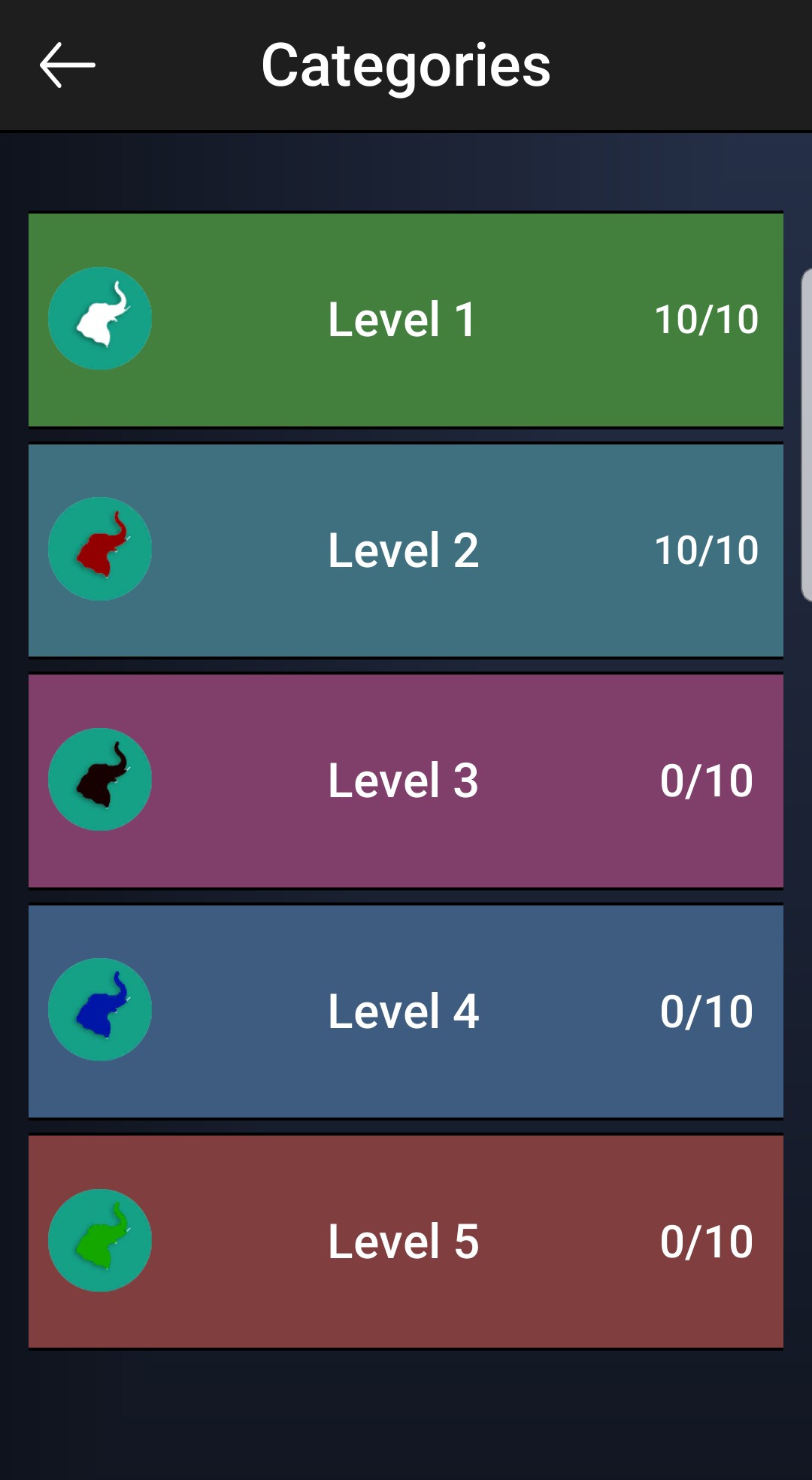812x1480 pixels.
Task: Select the Level 2 category
Action: tap(405, 550)
